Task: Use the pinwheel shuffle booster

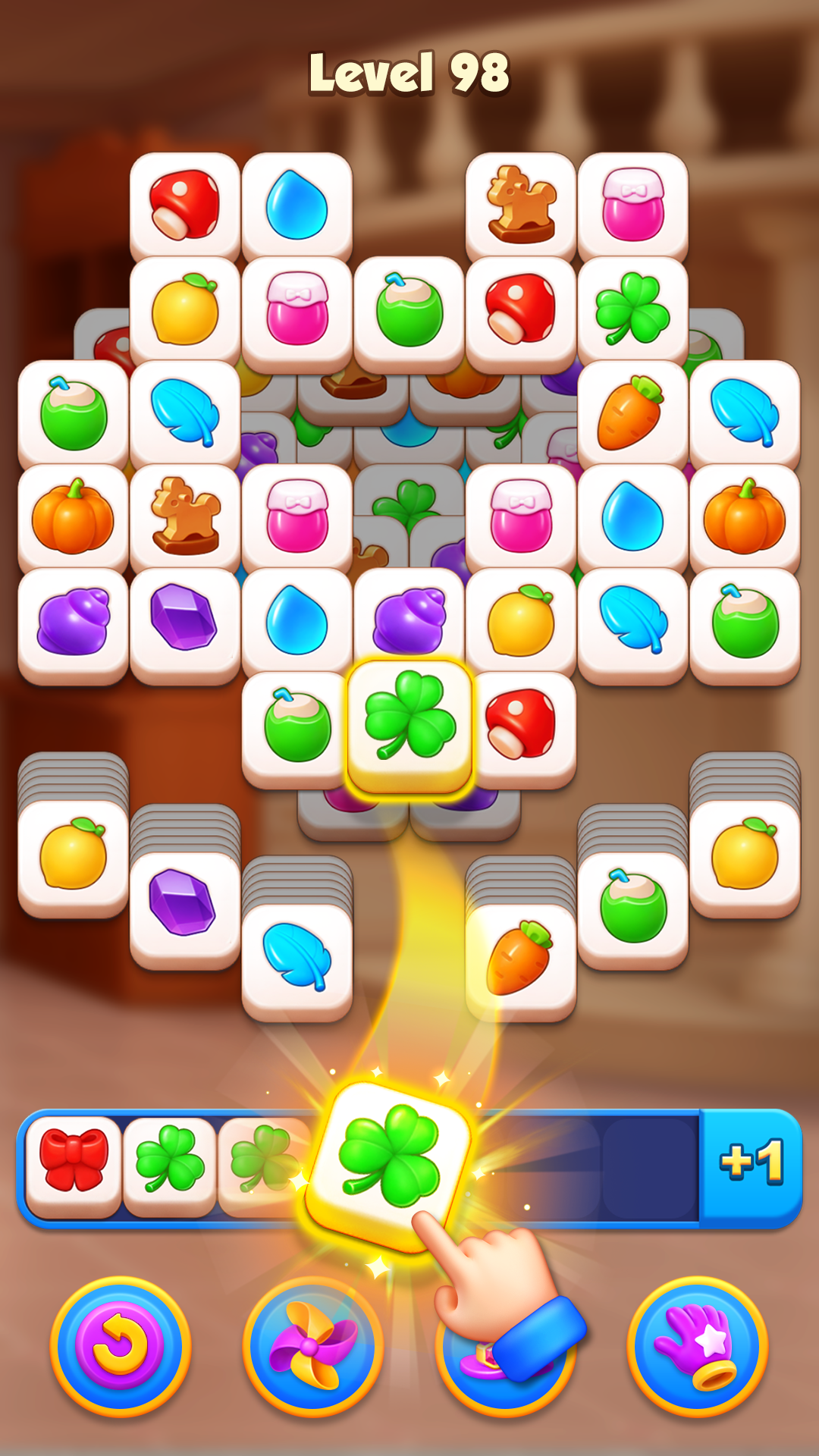Action: pos(312,1346)
